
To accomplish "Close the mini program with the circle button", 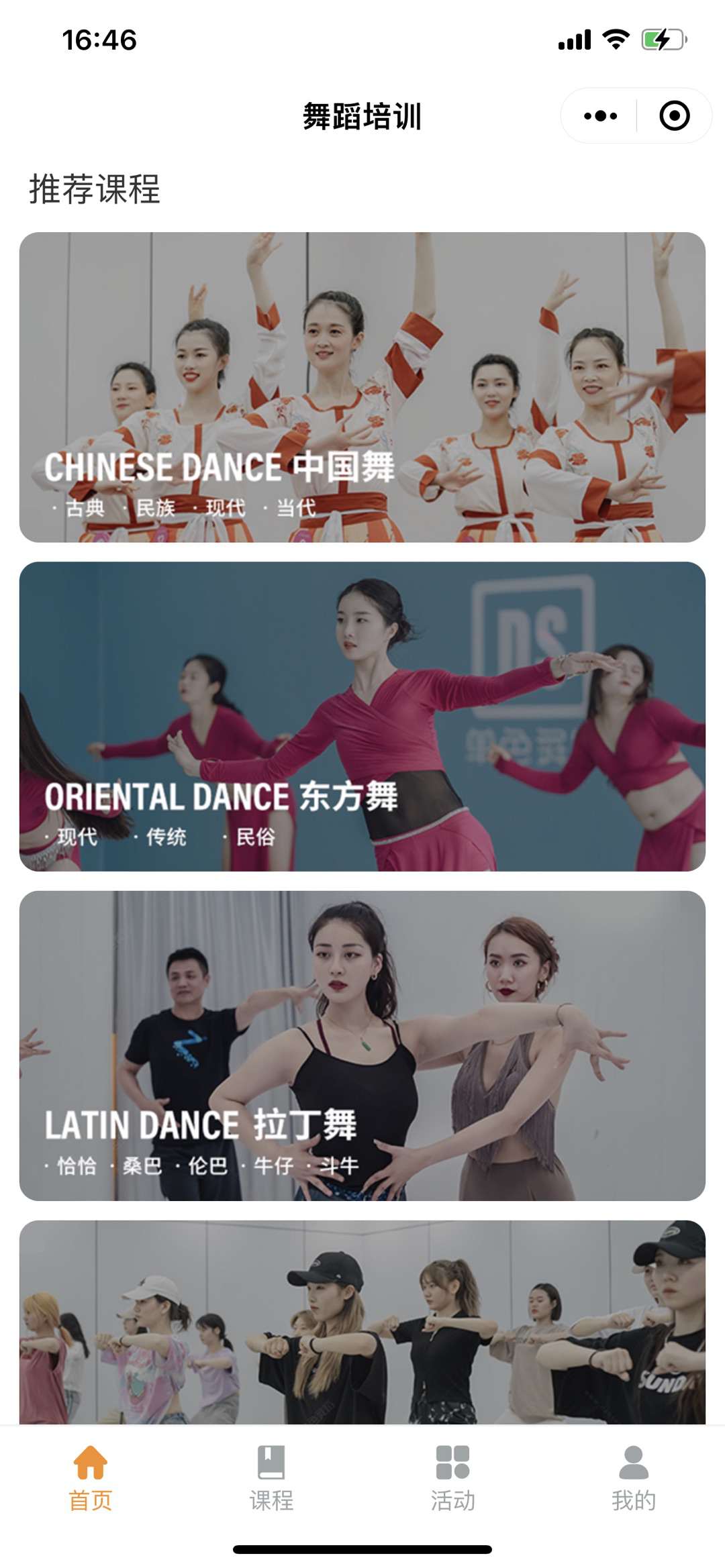I will [674, 116].
